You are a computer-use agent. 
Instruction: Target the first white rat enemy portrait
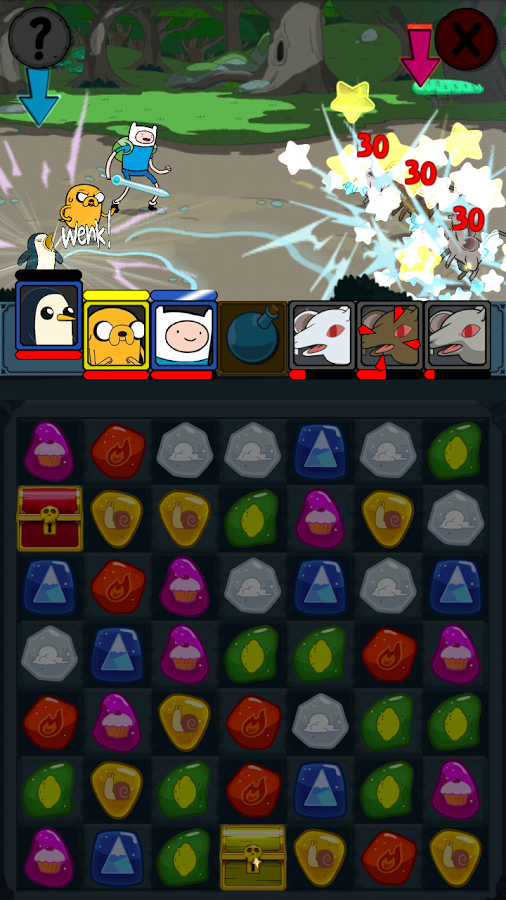(x=322, y=336)
